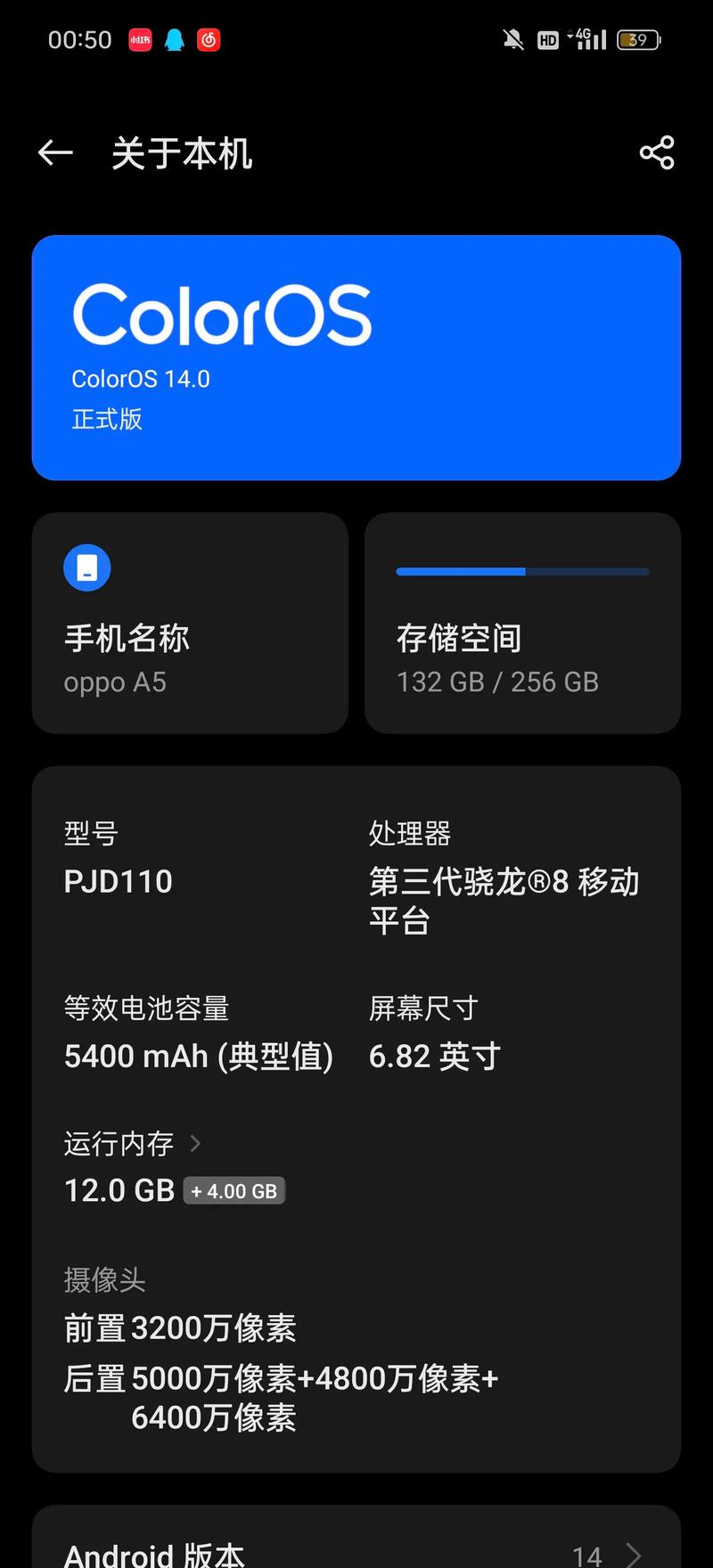
Task: Tap the phone icon in 手机名称 card
Action: [86, 568]
